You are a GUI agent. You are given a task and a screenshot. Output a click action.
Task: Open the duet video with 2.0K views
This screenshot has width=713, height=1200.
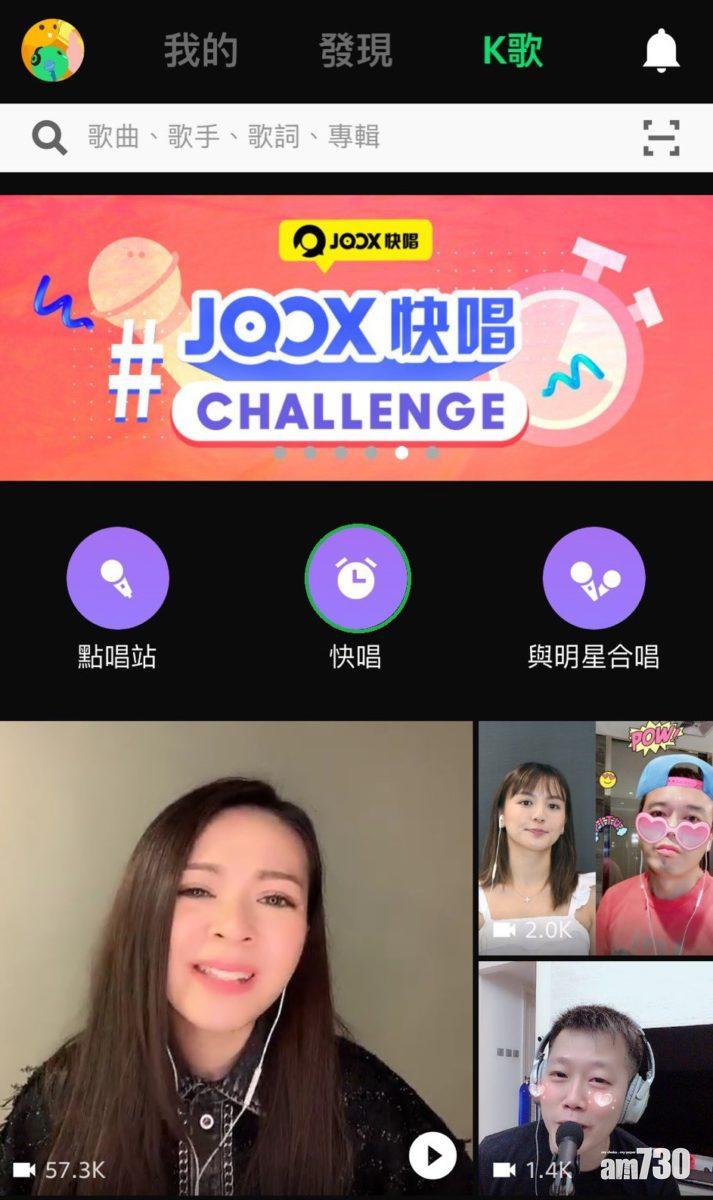[595, 838]
